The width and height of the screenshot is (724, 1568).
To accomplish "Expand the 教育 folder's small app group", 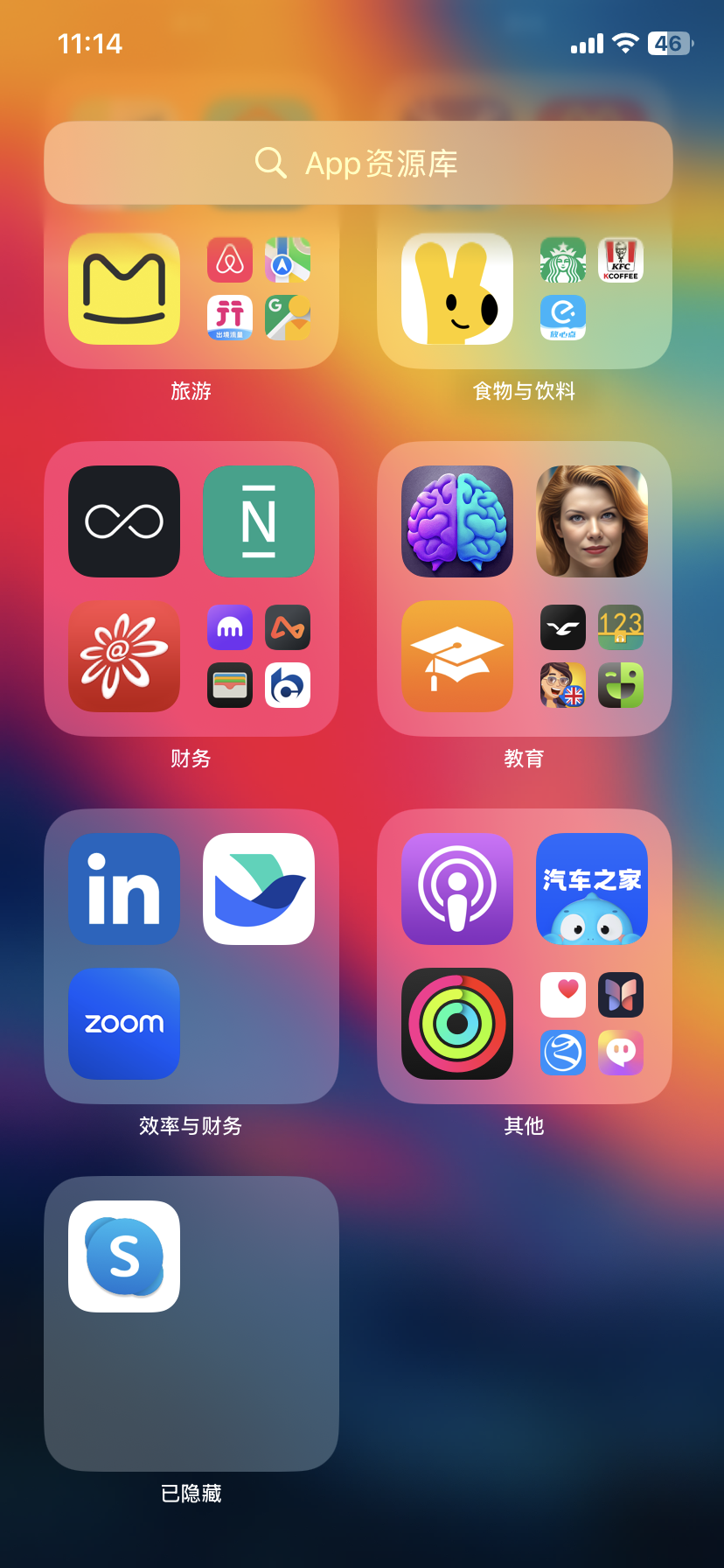I will click(x=592, y=656).
